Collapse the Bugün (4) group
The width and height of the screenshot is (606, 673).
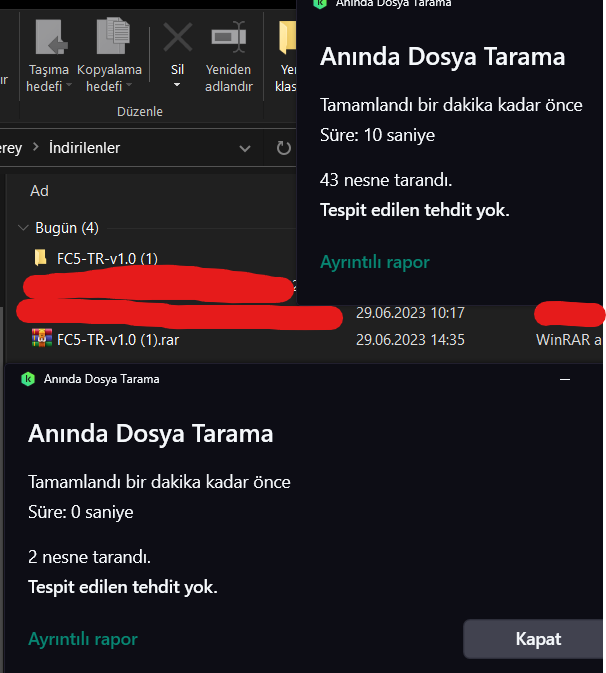point(23,228)
